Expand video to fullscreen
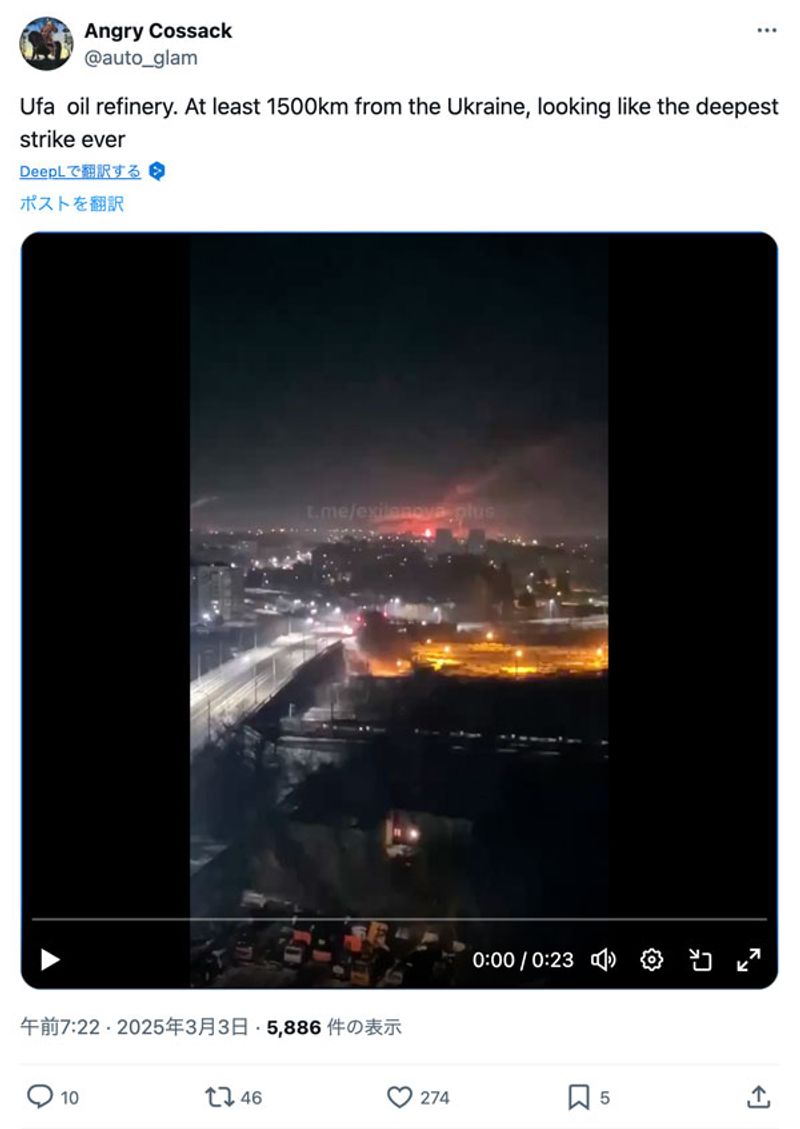The image size is (800, 1129). coord(748,960)
